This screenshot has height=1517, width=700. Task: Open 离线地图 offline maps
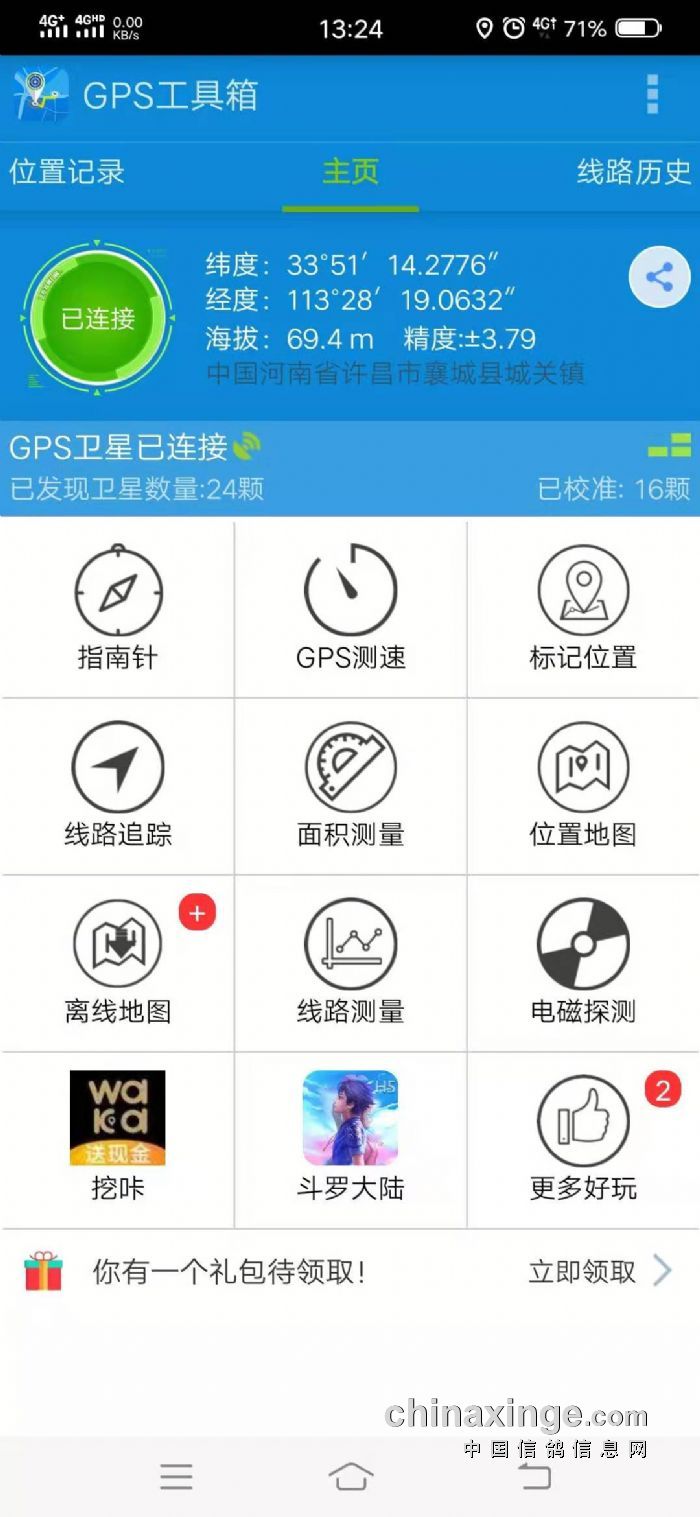point(118,962)
